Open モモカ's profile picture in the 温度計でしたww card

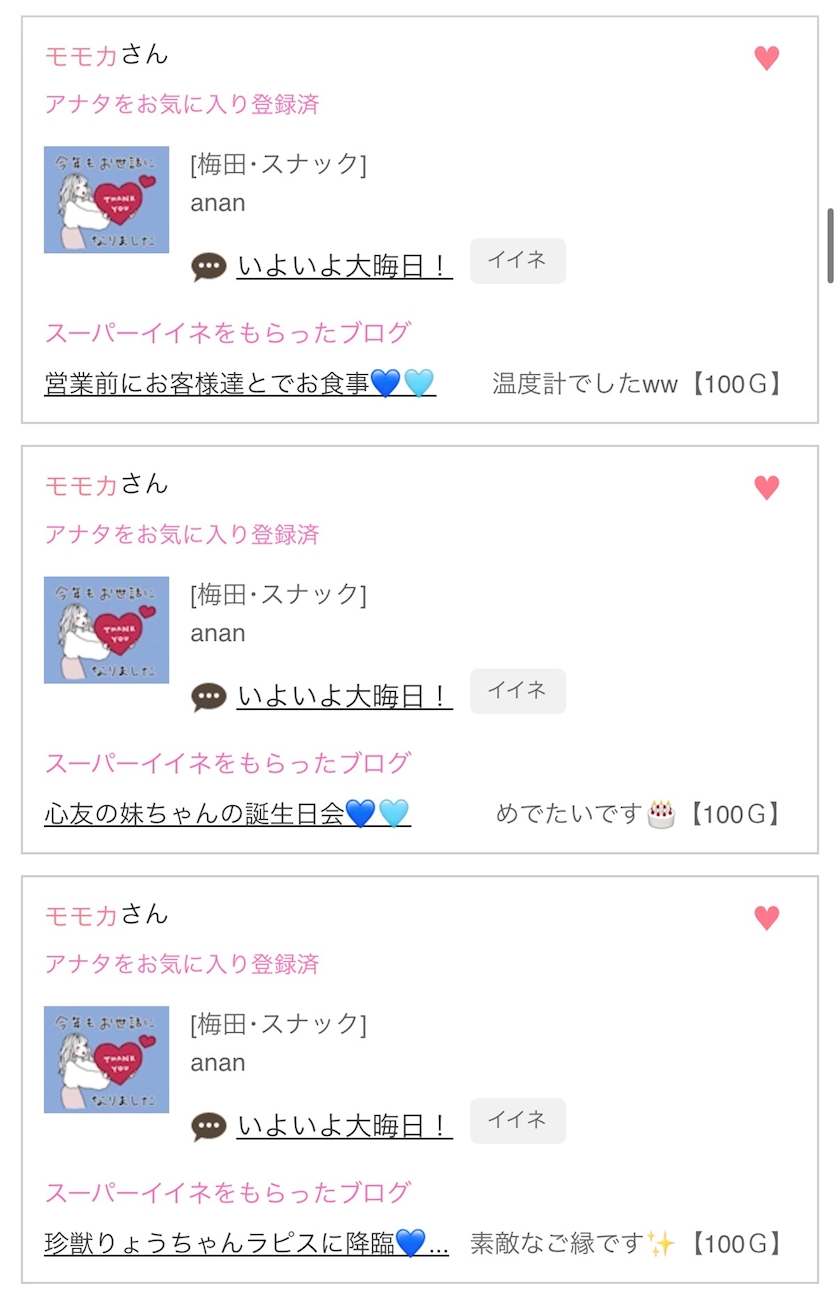coord(106,200)
